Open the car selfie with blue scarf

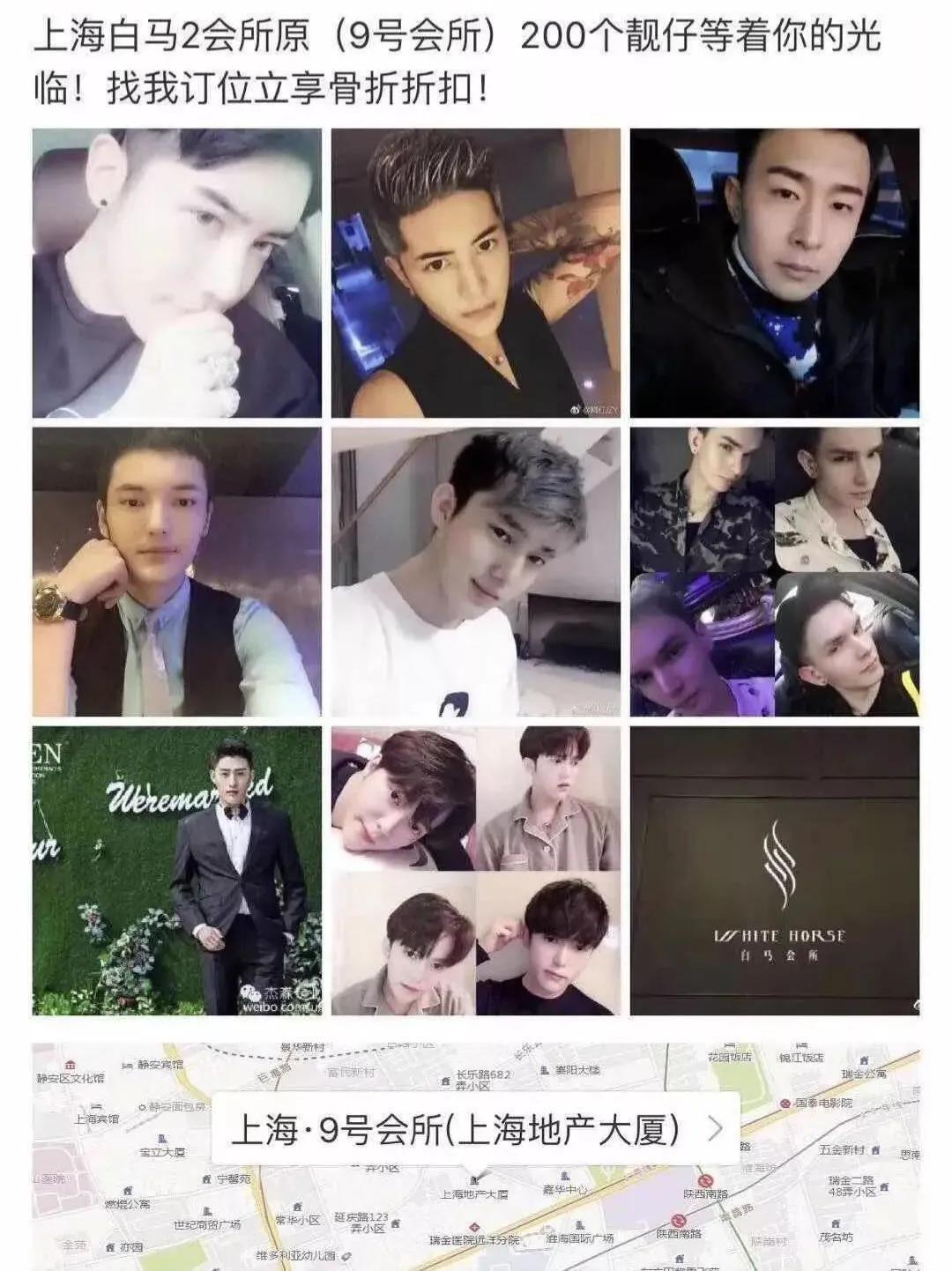click(x=774, y=272)
